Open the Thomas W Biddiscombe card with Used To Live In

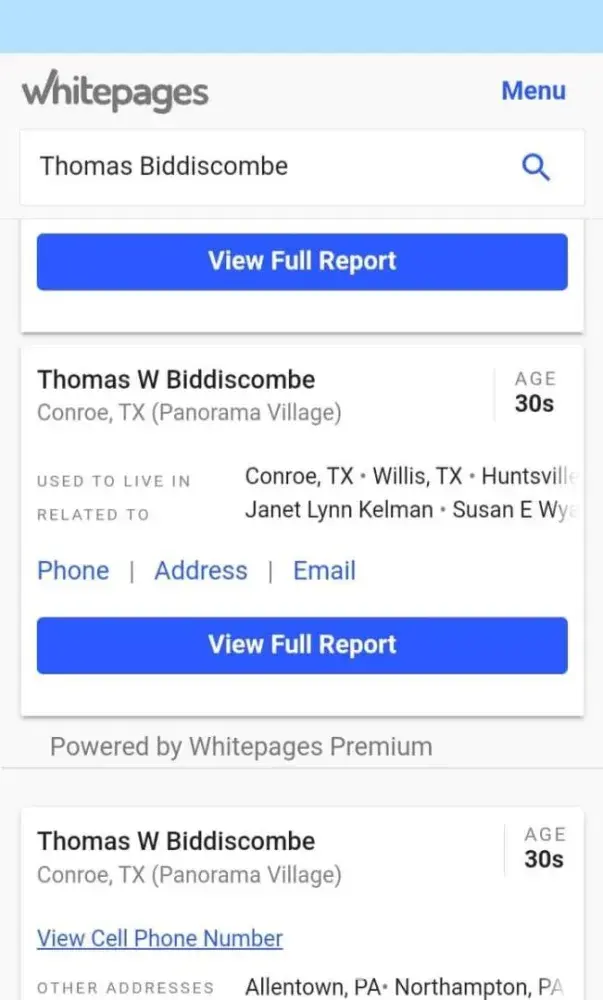click(x=176, y=380)
